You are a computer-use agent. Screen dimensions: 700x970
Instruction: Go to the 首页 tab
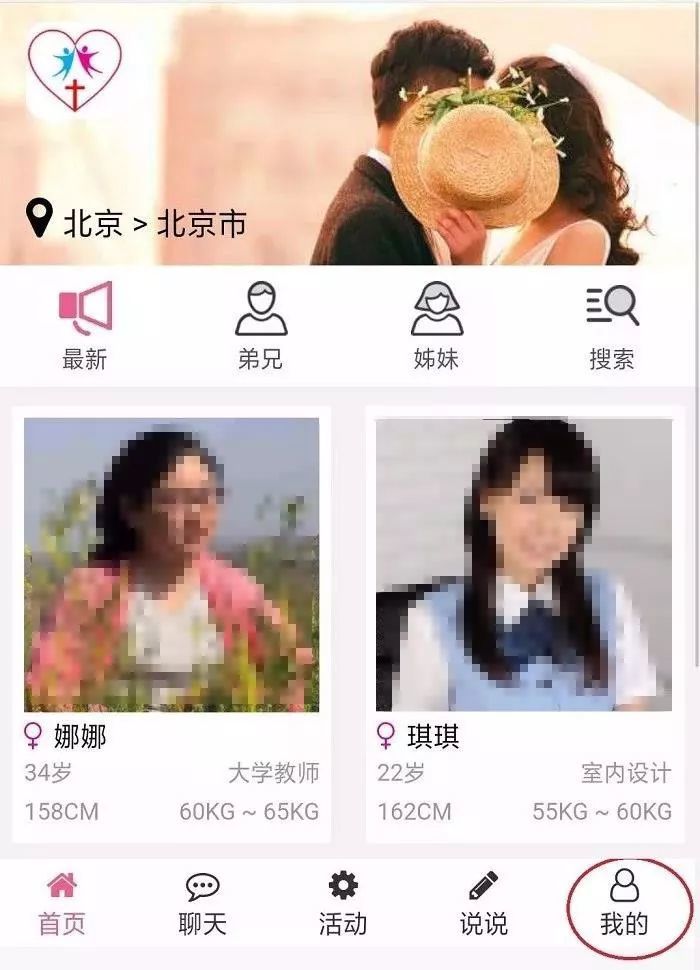tap(62, 904)
